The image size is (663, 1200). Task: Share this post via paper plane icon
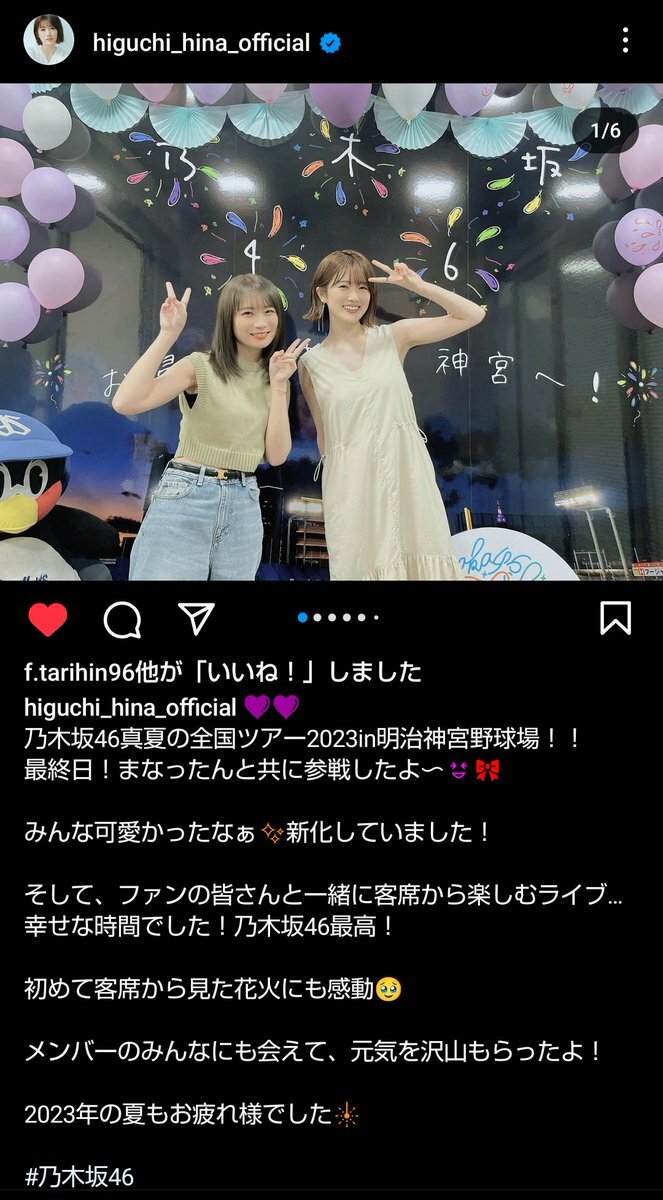click(x=196, y=619)
